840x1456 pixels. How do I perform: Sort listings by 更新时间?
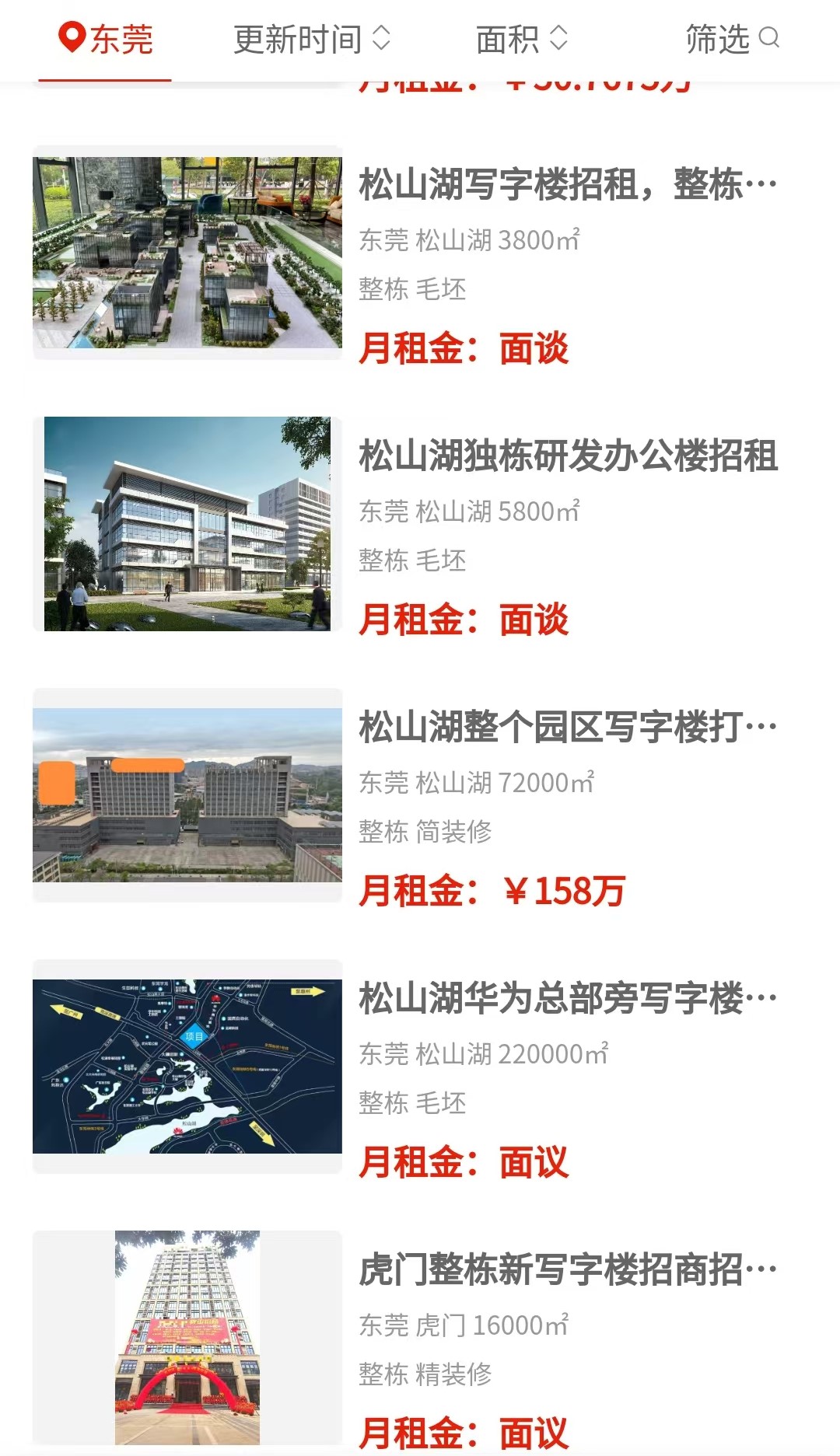coord(312,39)
